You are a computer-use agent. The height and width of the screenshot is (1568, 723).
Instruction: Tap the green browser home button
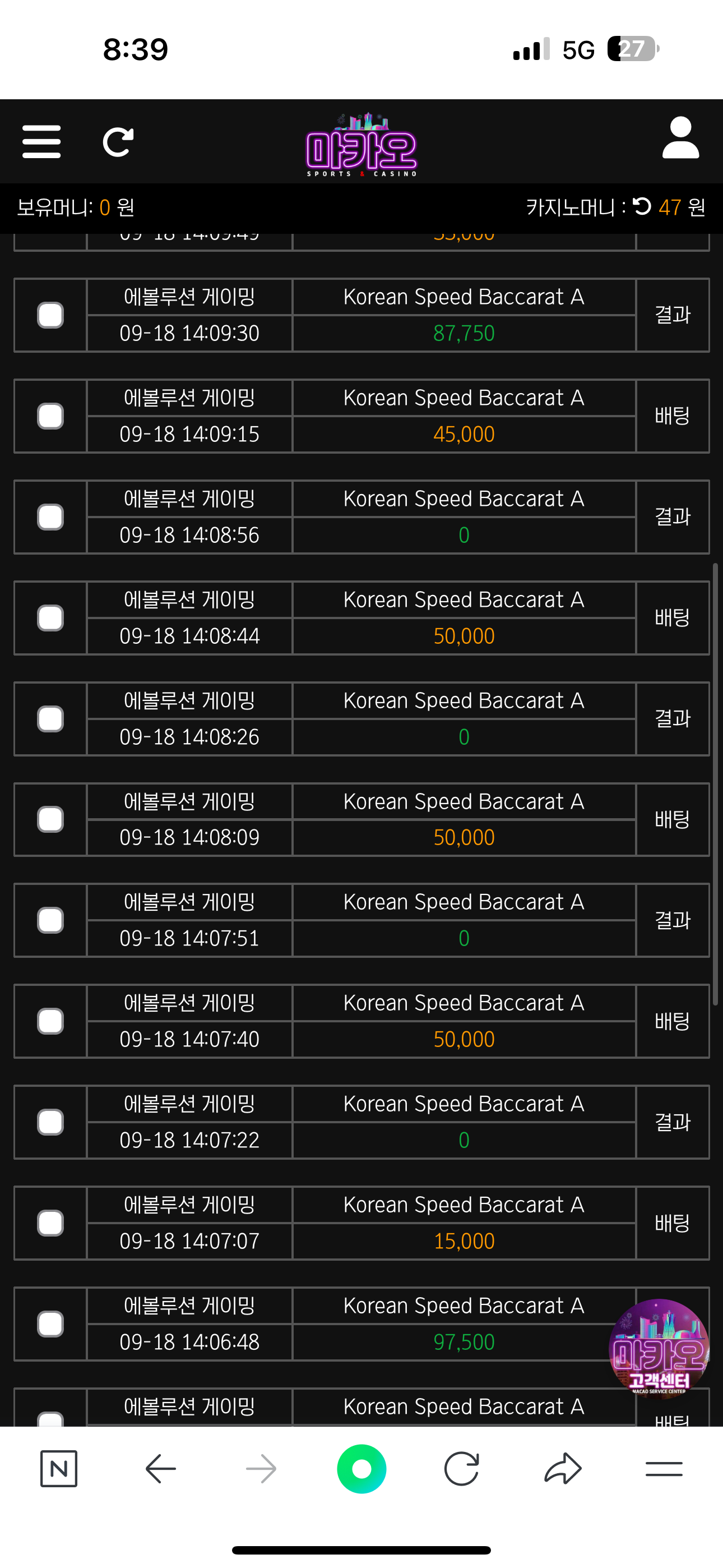(361, 1469)
